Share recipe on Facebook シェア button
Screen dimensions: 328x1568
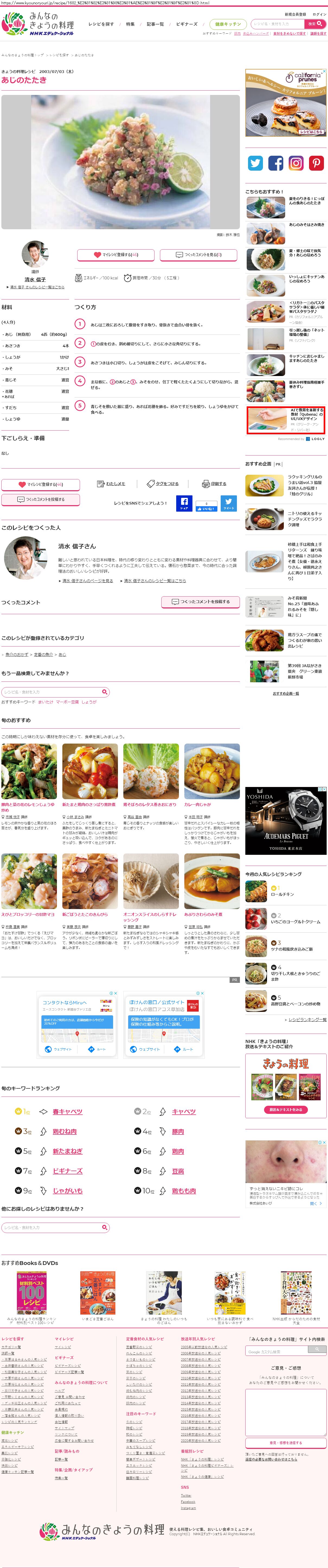tap(184, 503)
